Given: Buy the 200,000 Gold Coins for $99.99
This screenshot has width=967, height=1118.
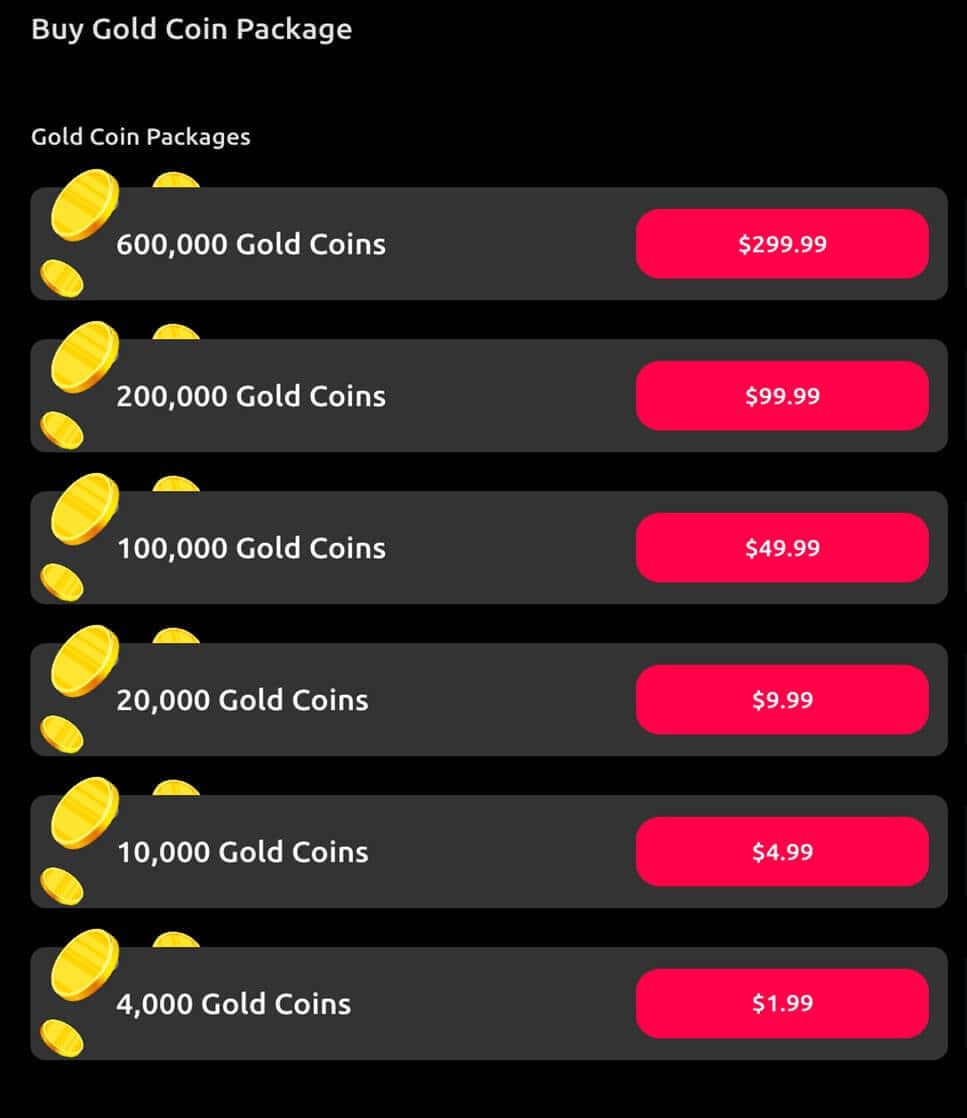Looking at the screenshot, I should [x=783, y=396].
